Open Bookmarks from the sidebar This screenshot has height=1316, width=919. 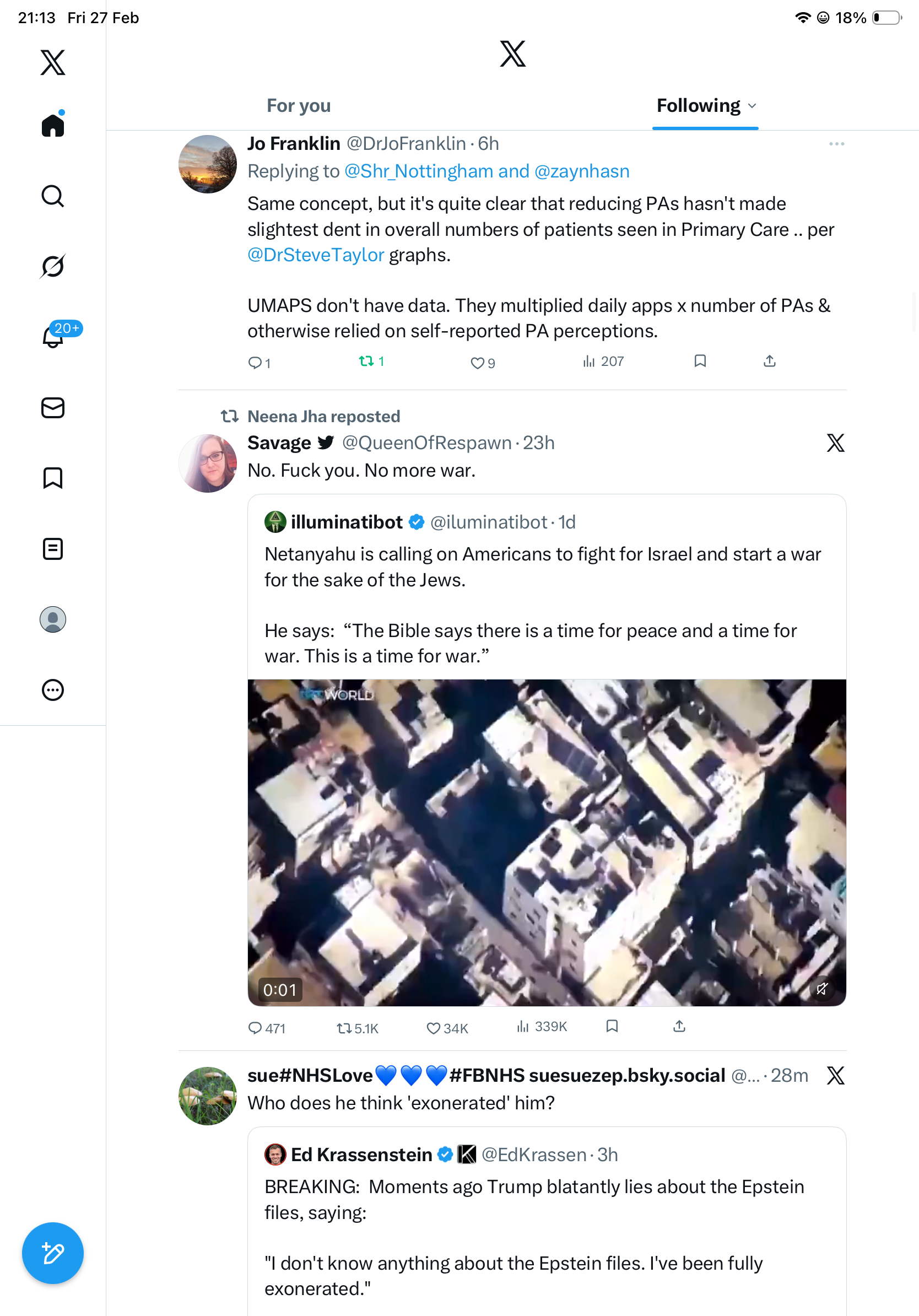tap(53, 478)
